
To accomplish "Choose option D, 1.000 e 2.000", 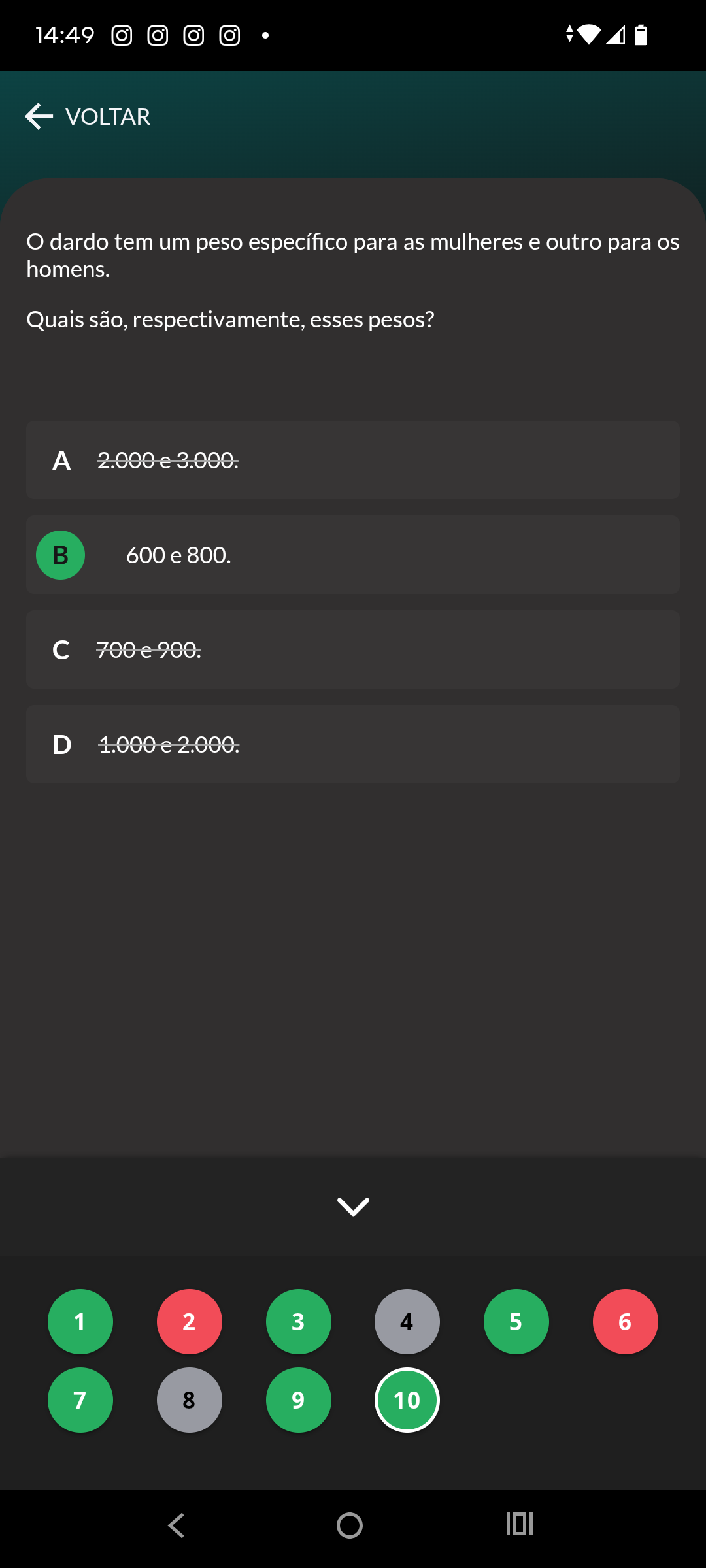I will (353, 744).
